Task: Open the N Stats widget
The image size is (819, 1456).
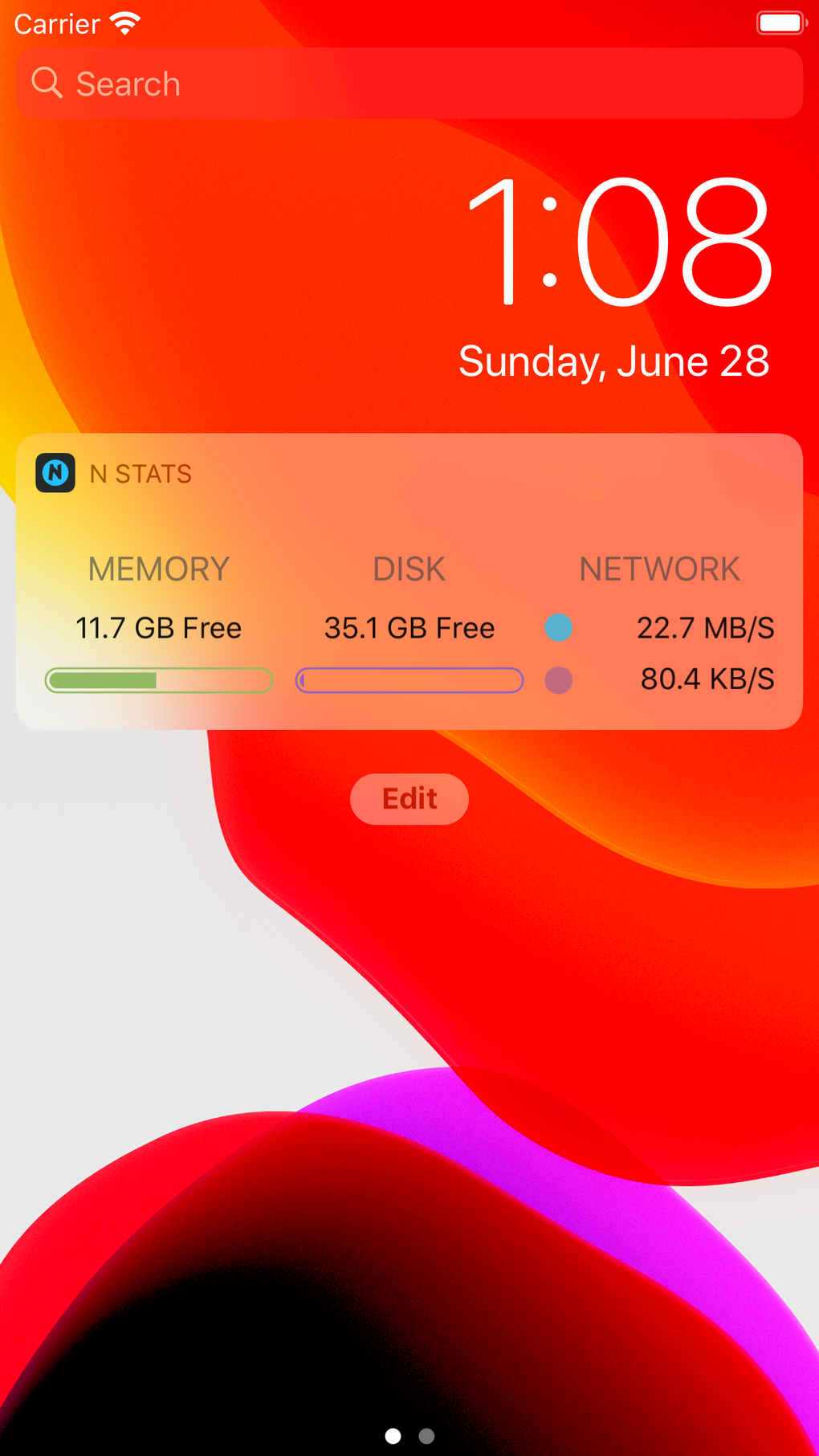Action: point(409,581)
